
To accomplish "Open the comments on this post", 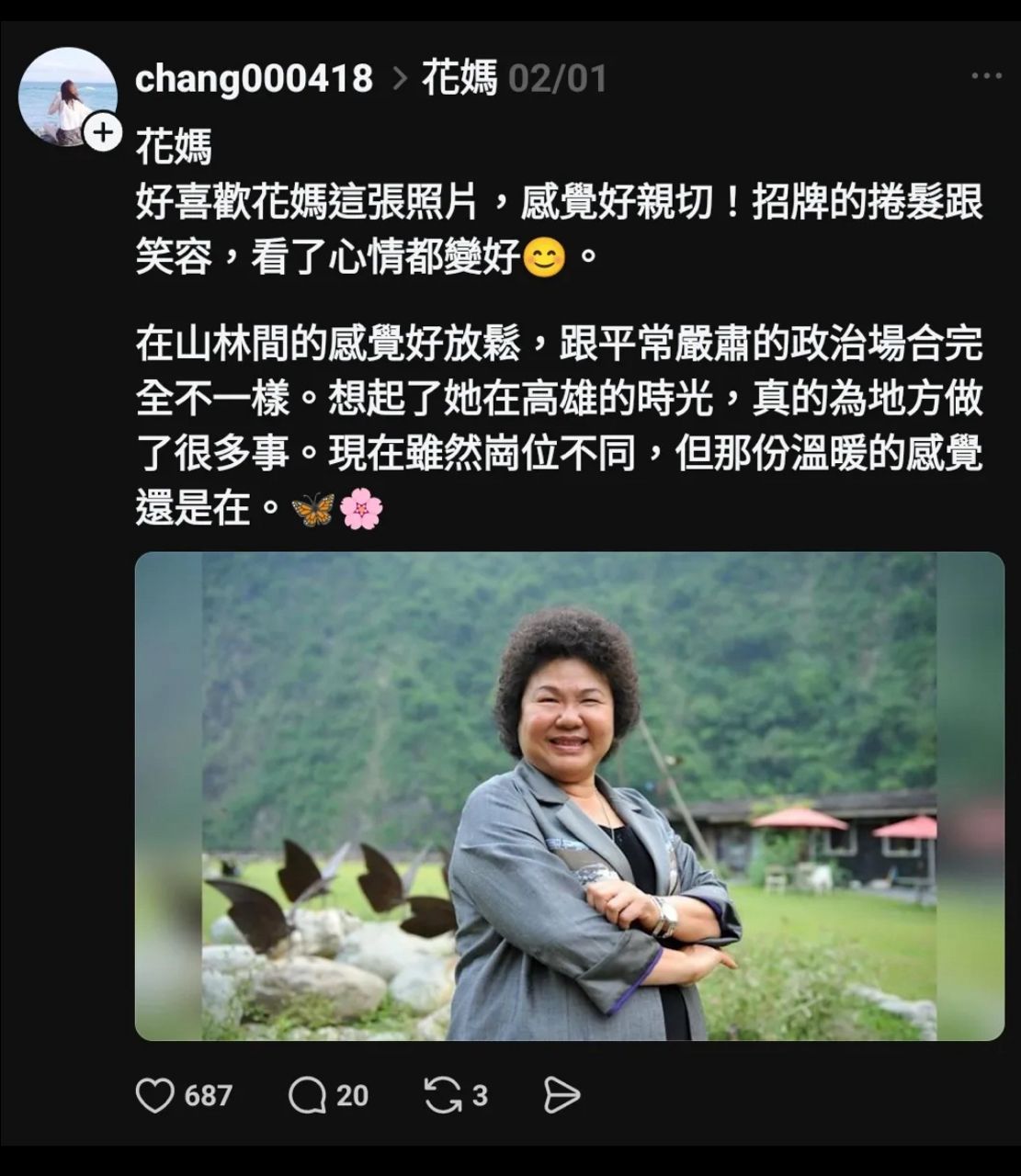I will [x=307, y=1095].
